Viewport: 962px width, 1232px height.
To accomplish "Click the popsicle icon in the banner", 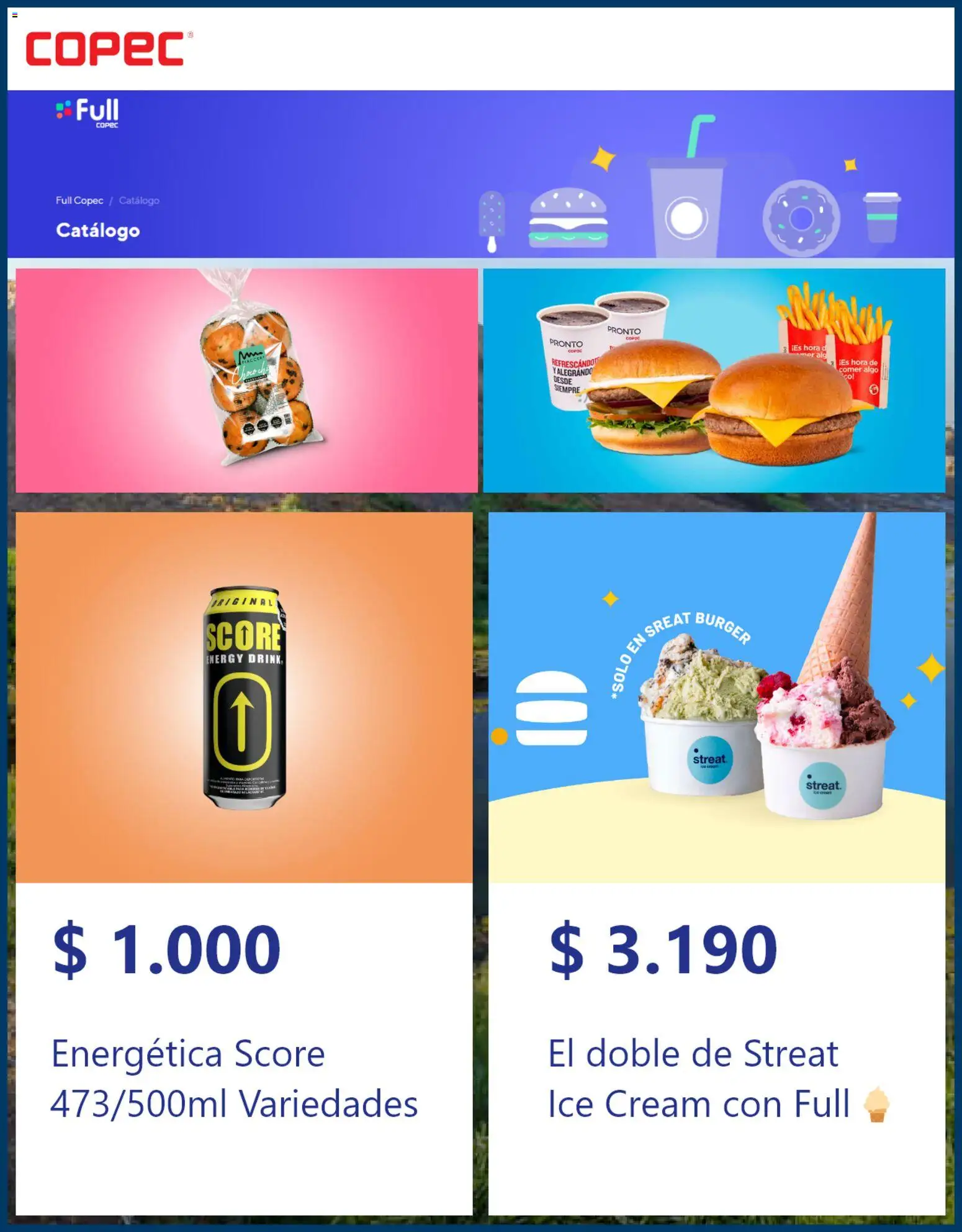I will tap(491, 217).
